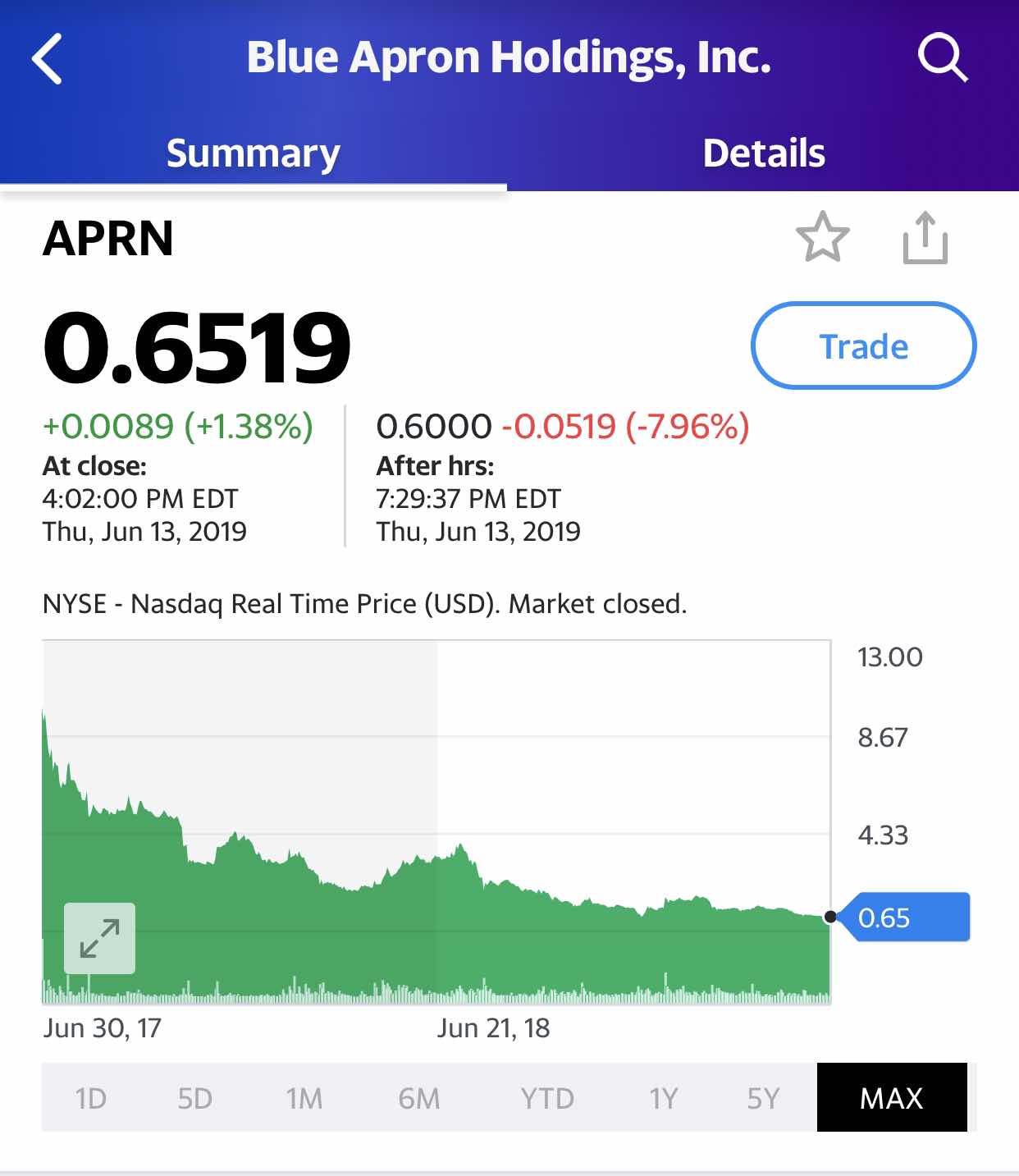The image size is (1019, 1176).
Task: Expand the chart to full screen
Action: [x=99, y=938]
